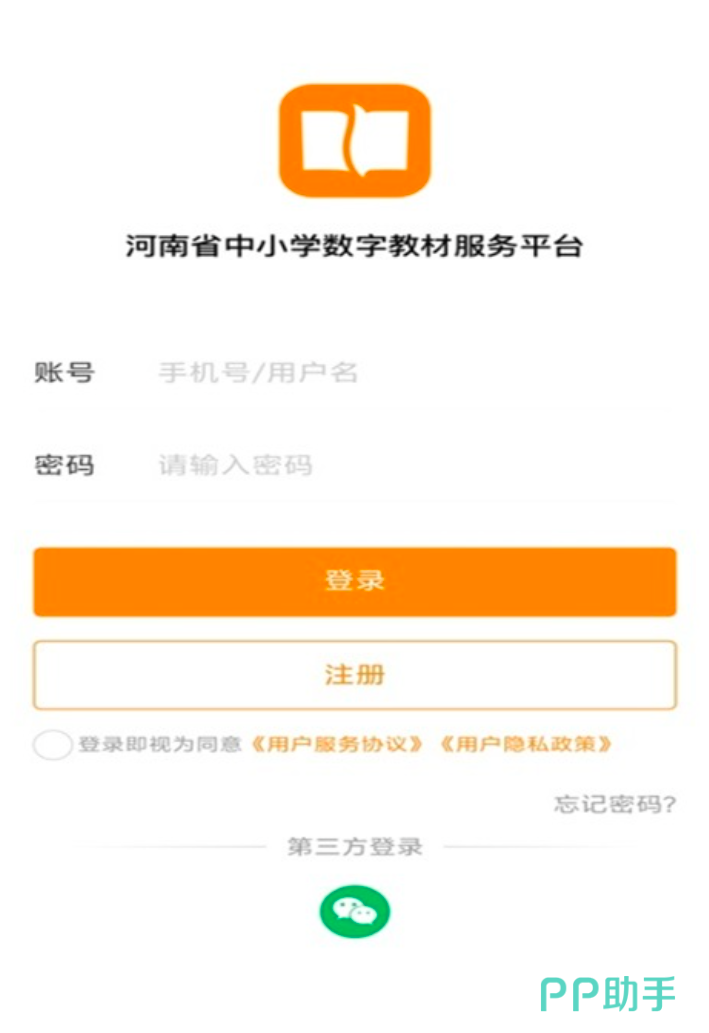Read the 《用户隐私政策》 privacy policy
The image size is (709, 1033).
525,745
